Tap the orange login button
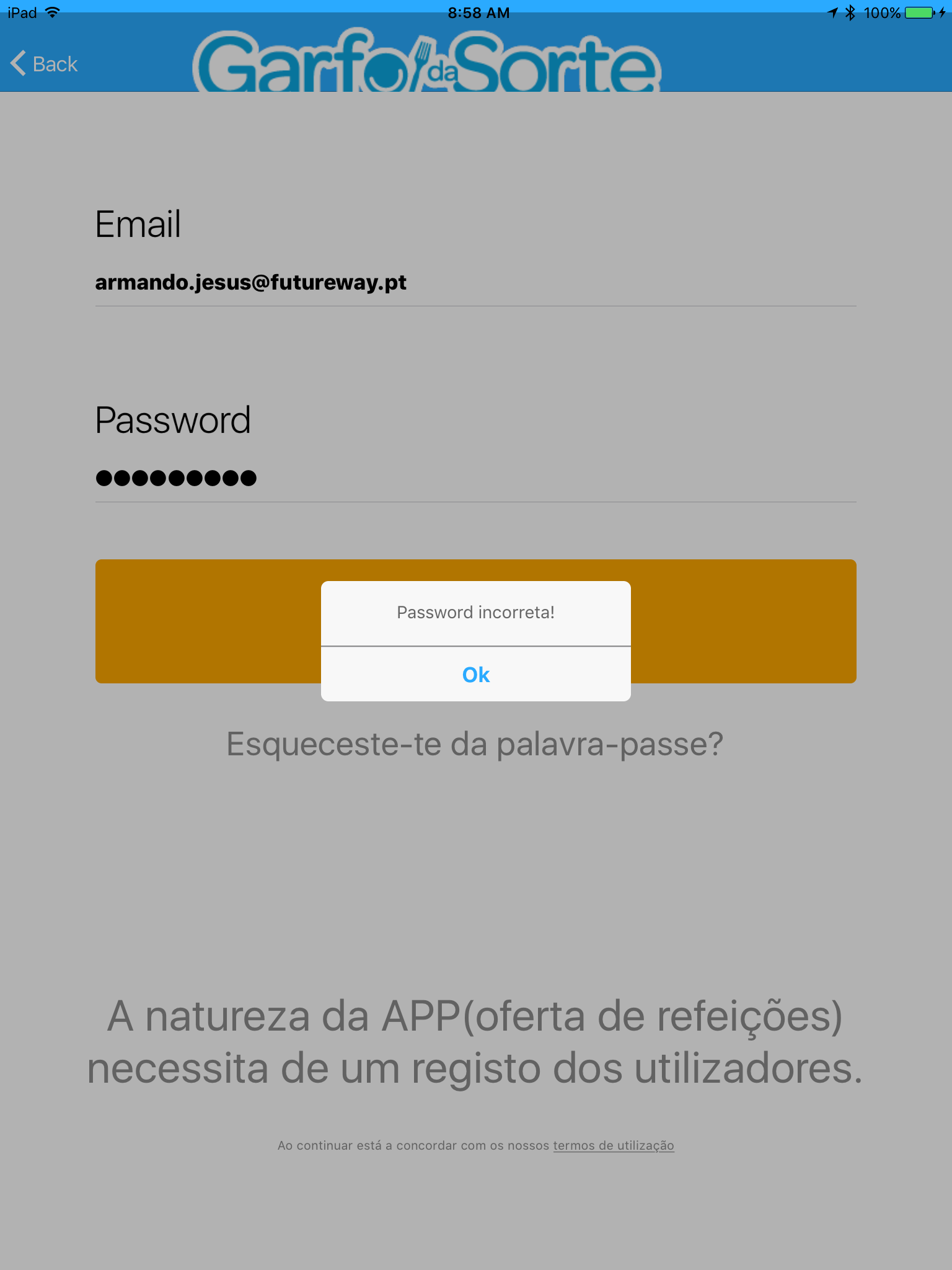The width and height of the screenshot is (952, 1270). (x=744, y=621)
